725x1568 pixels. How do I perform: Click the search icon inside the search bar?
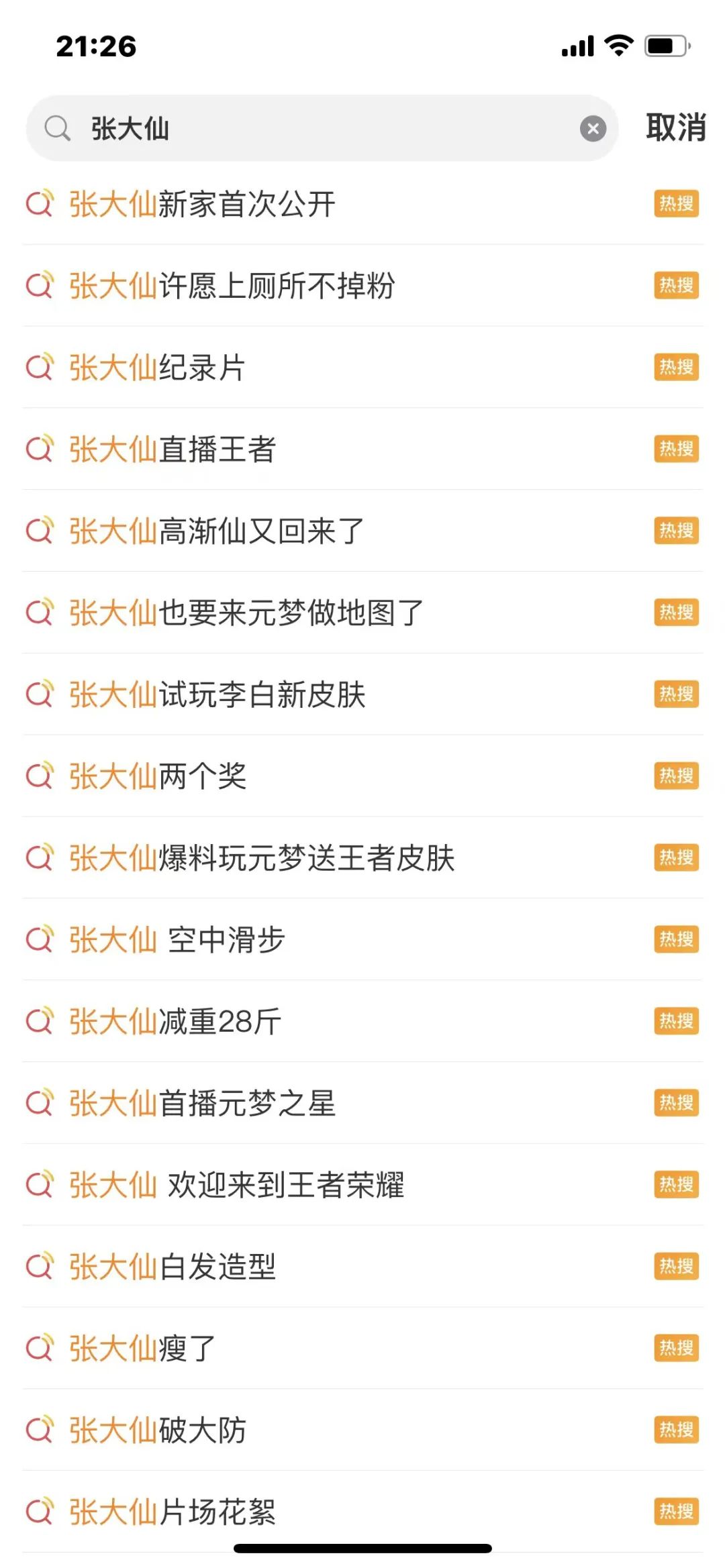[x=59, y=127]
